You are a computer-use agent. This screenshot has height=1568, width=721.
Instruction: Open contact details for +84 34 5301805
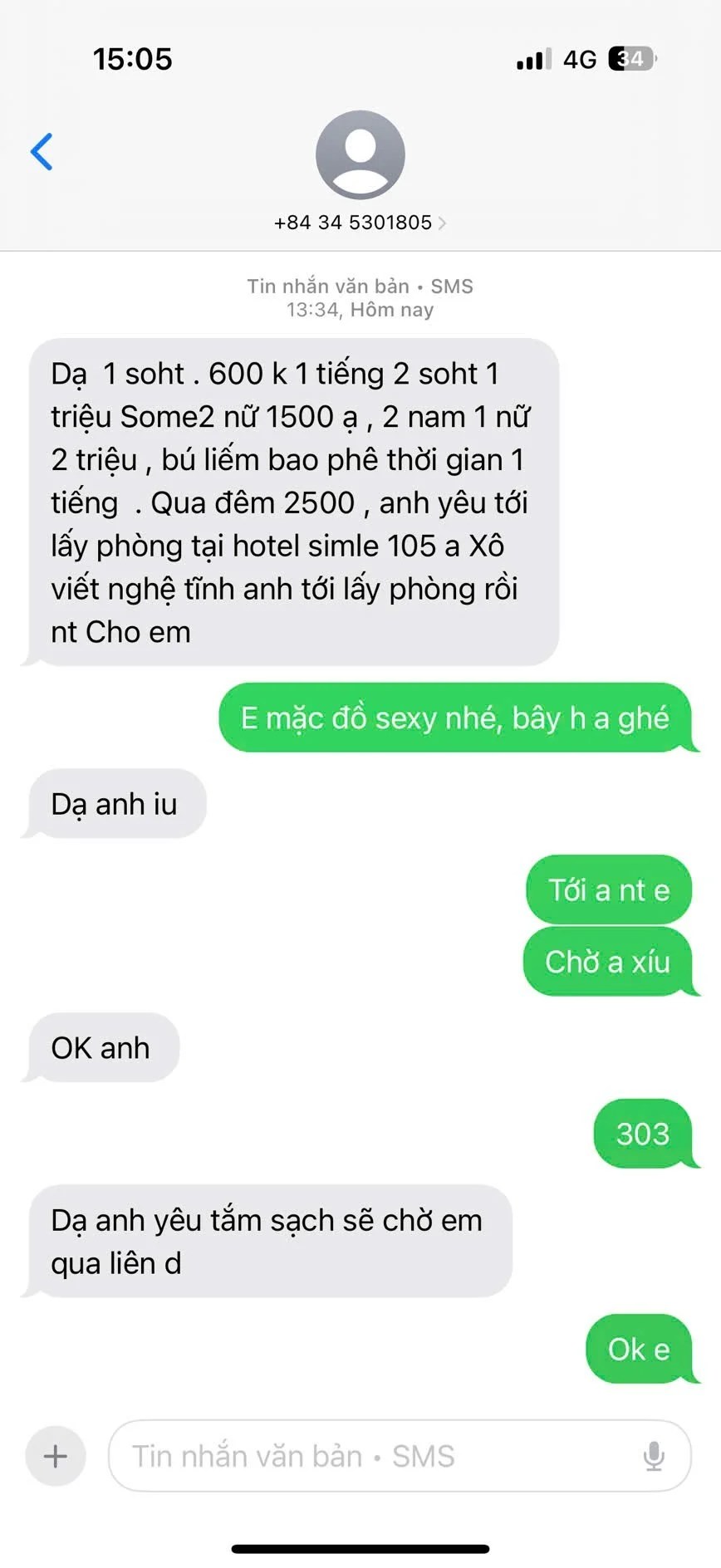click(360, 222)
